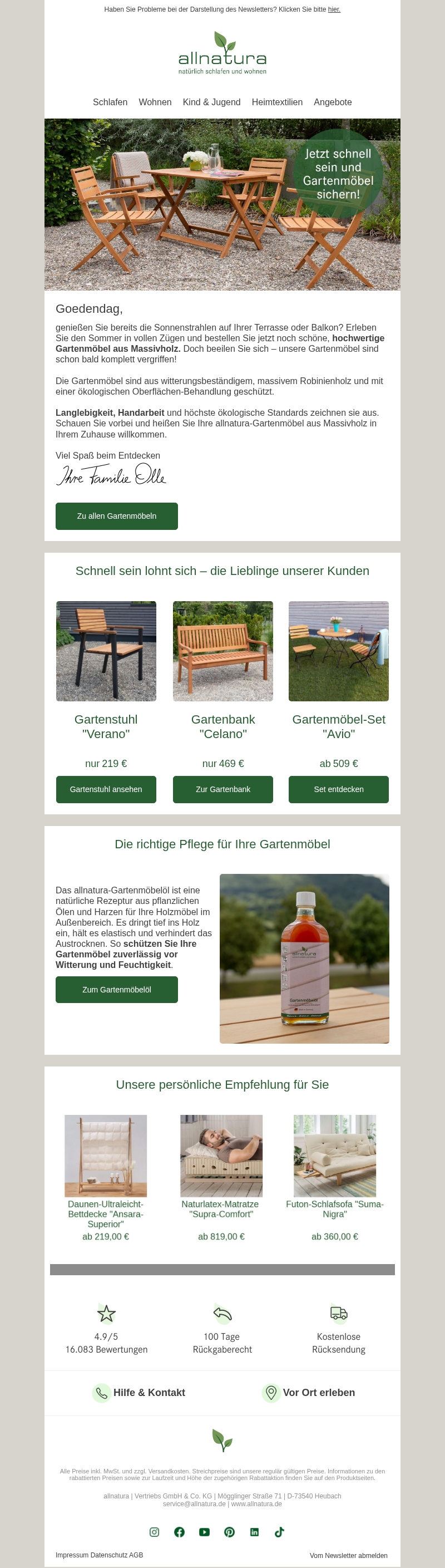Open Kind & Jugend section
Viewport: 445px width, 1568px height.
click(211, 102)
